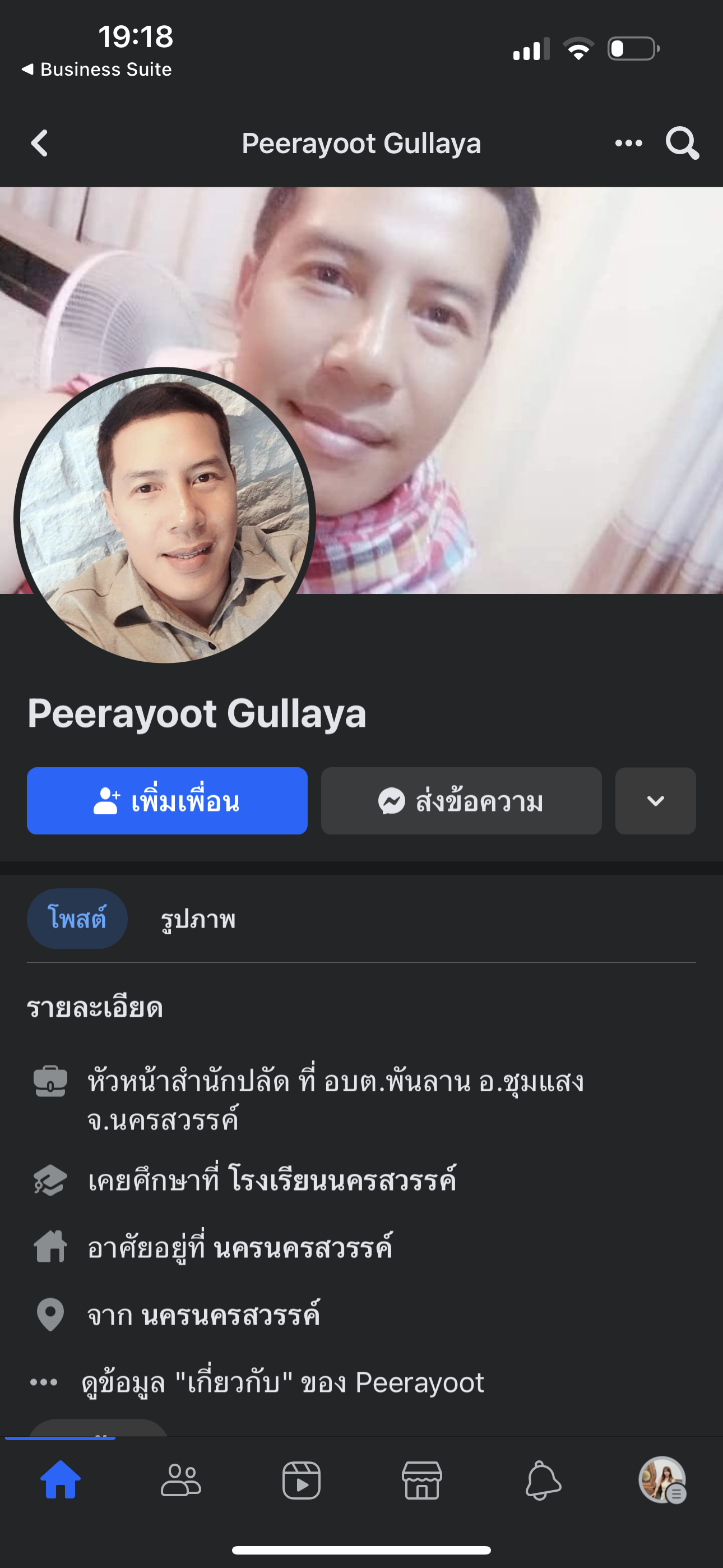Open the circular profile picture
The width and height of the screenshot is (723, 1568).
(164, 518)
